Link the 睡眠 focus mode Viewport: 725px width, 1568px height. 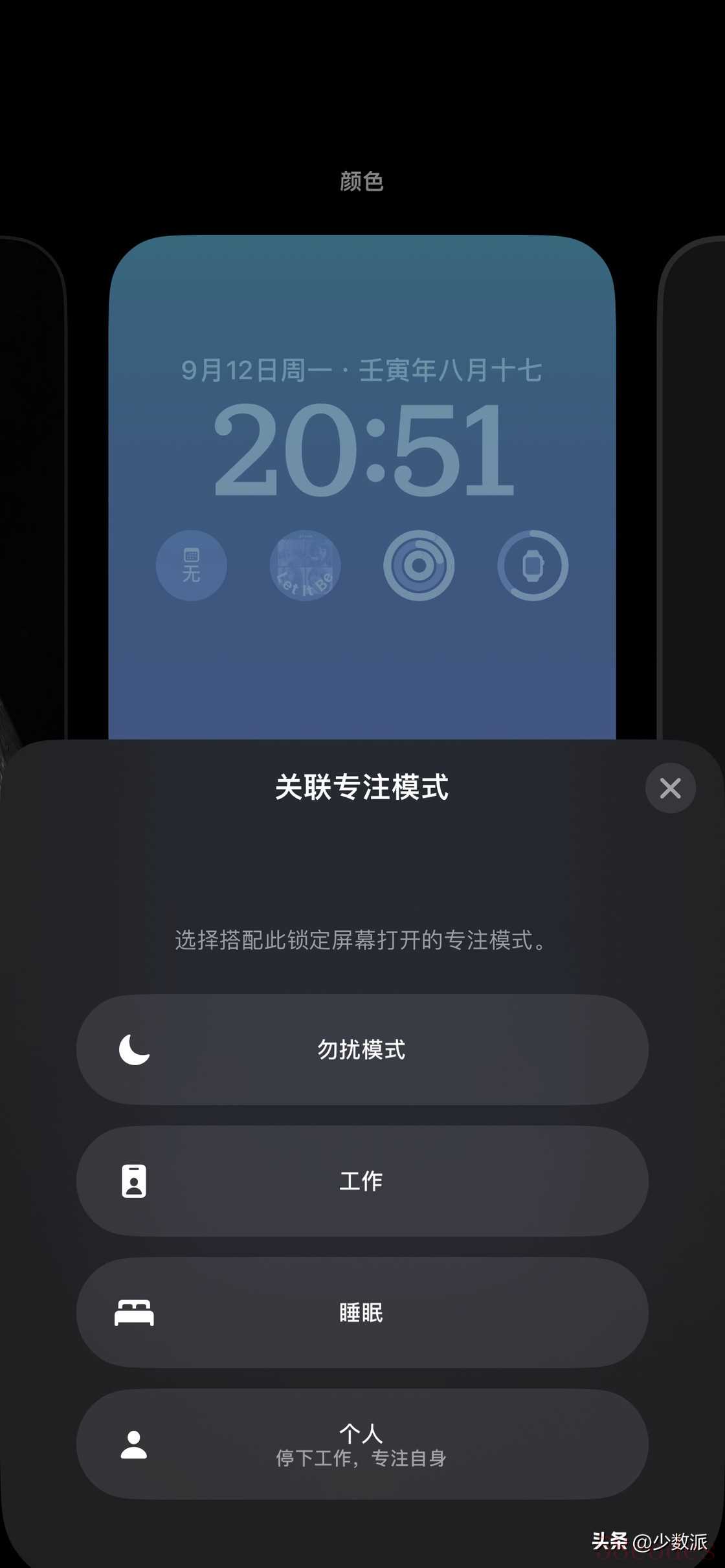pos(362,1312)
